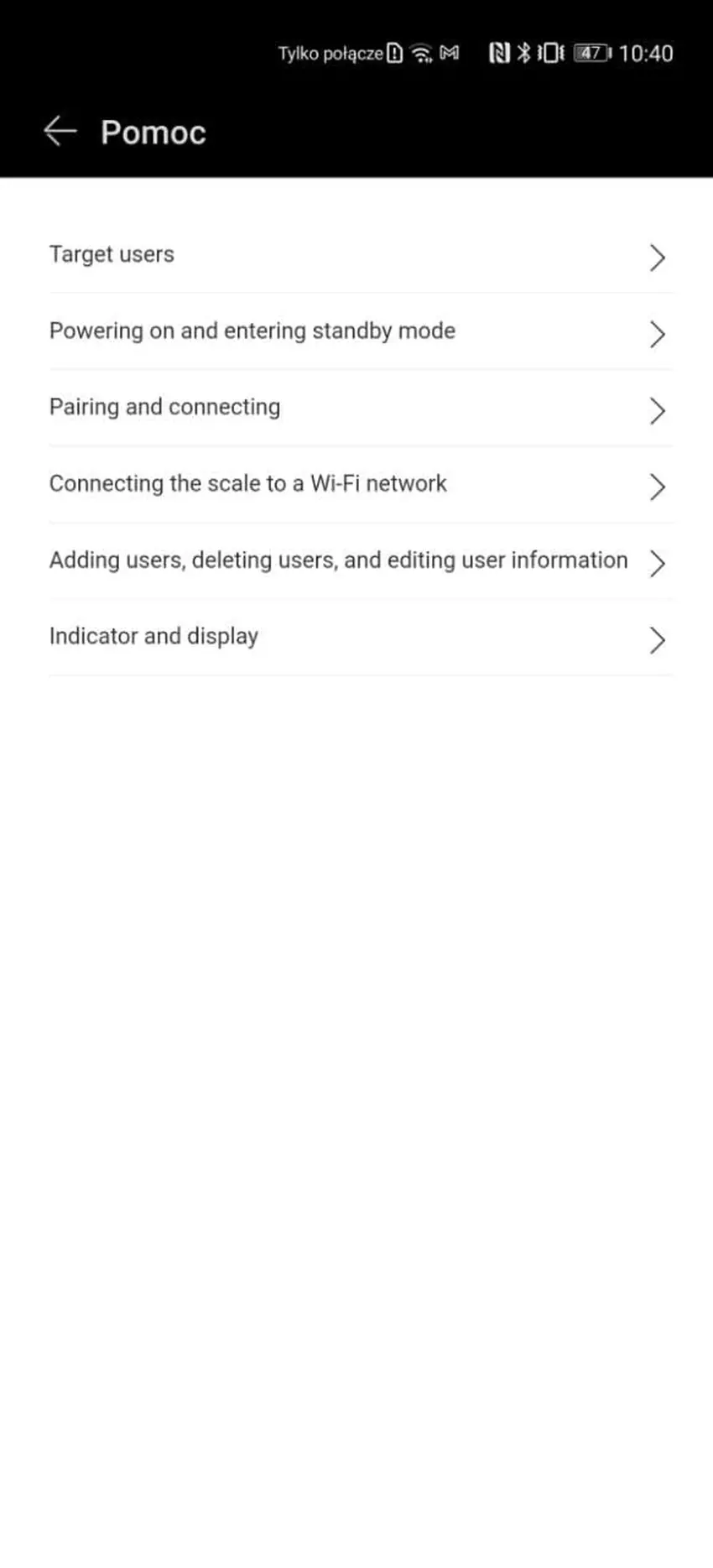Open Powering on and entering standby mode
Viewport: 713px width, 1568px height.
[x=361, y=331]
